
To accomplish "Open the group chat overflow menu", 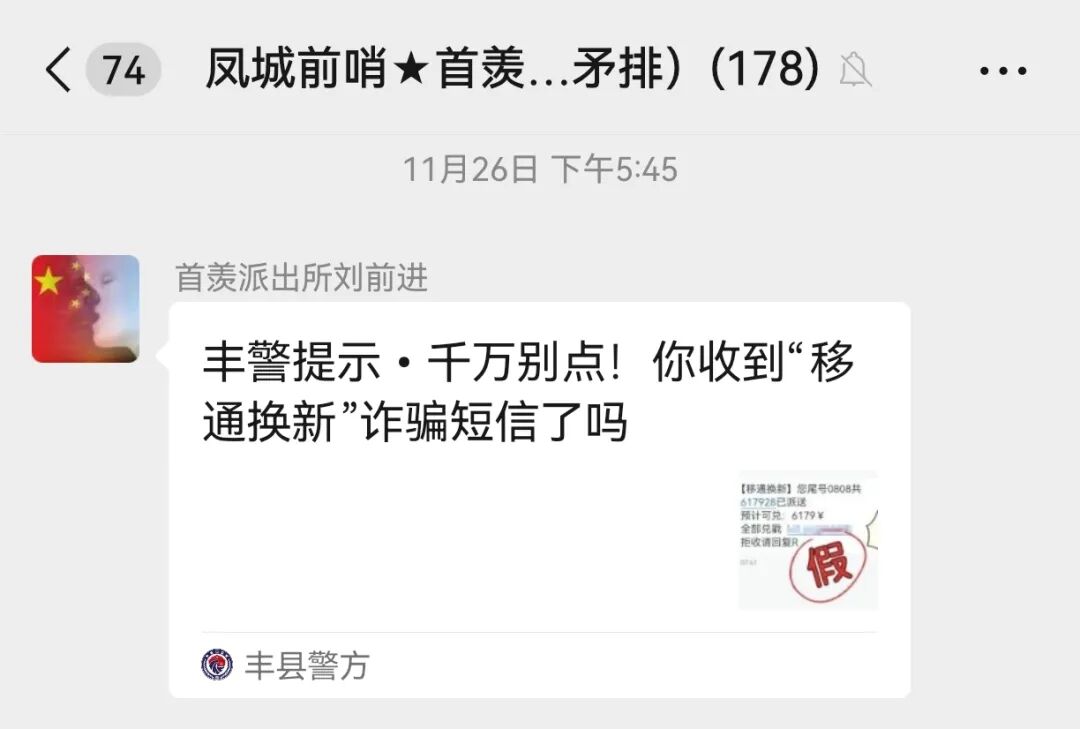I will pos(1002,71).
